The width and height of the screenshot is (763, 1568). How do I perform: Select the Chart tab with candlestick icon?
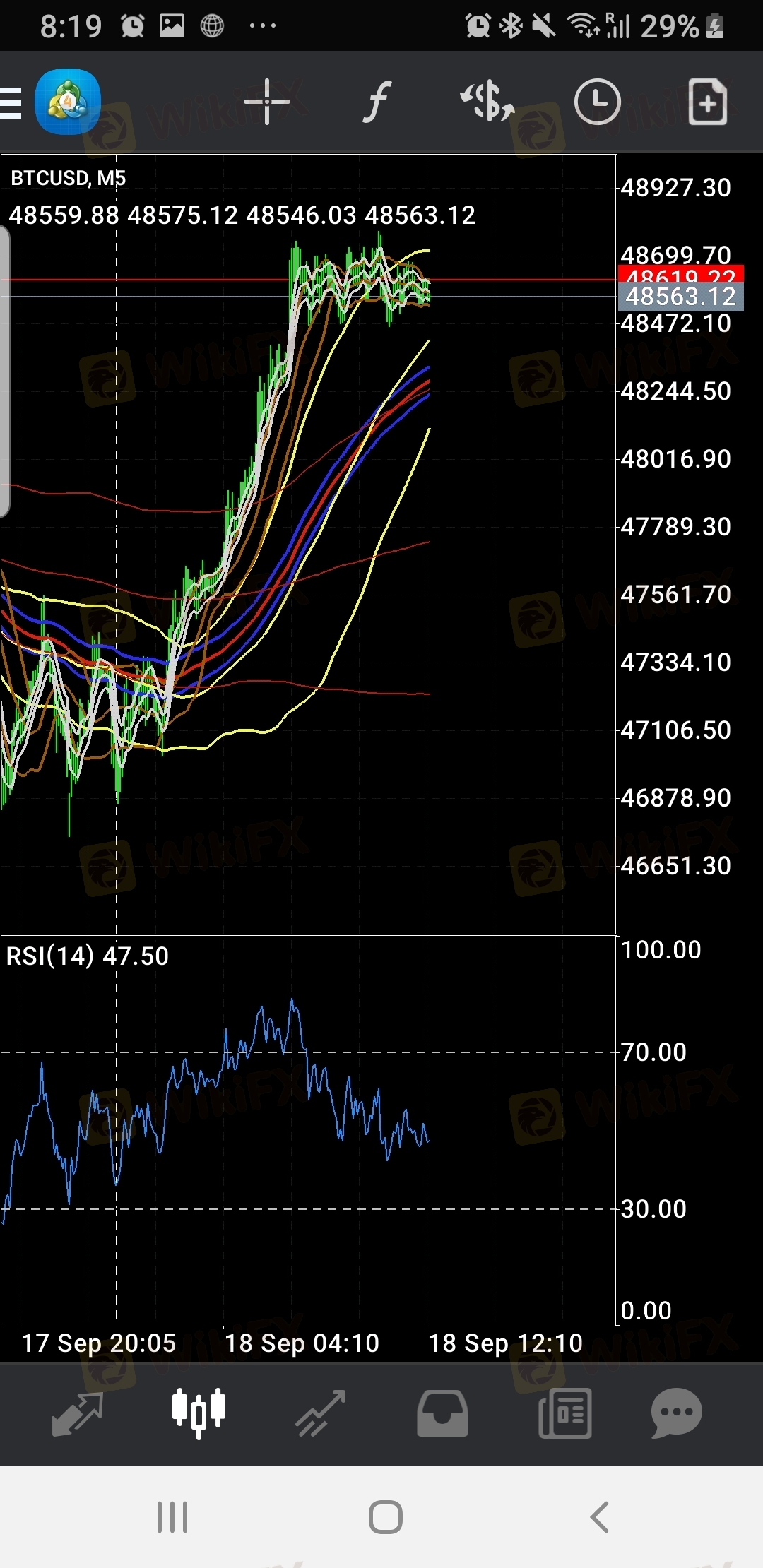(x=199, y=1413)
